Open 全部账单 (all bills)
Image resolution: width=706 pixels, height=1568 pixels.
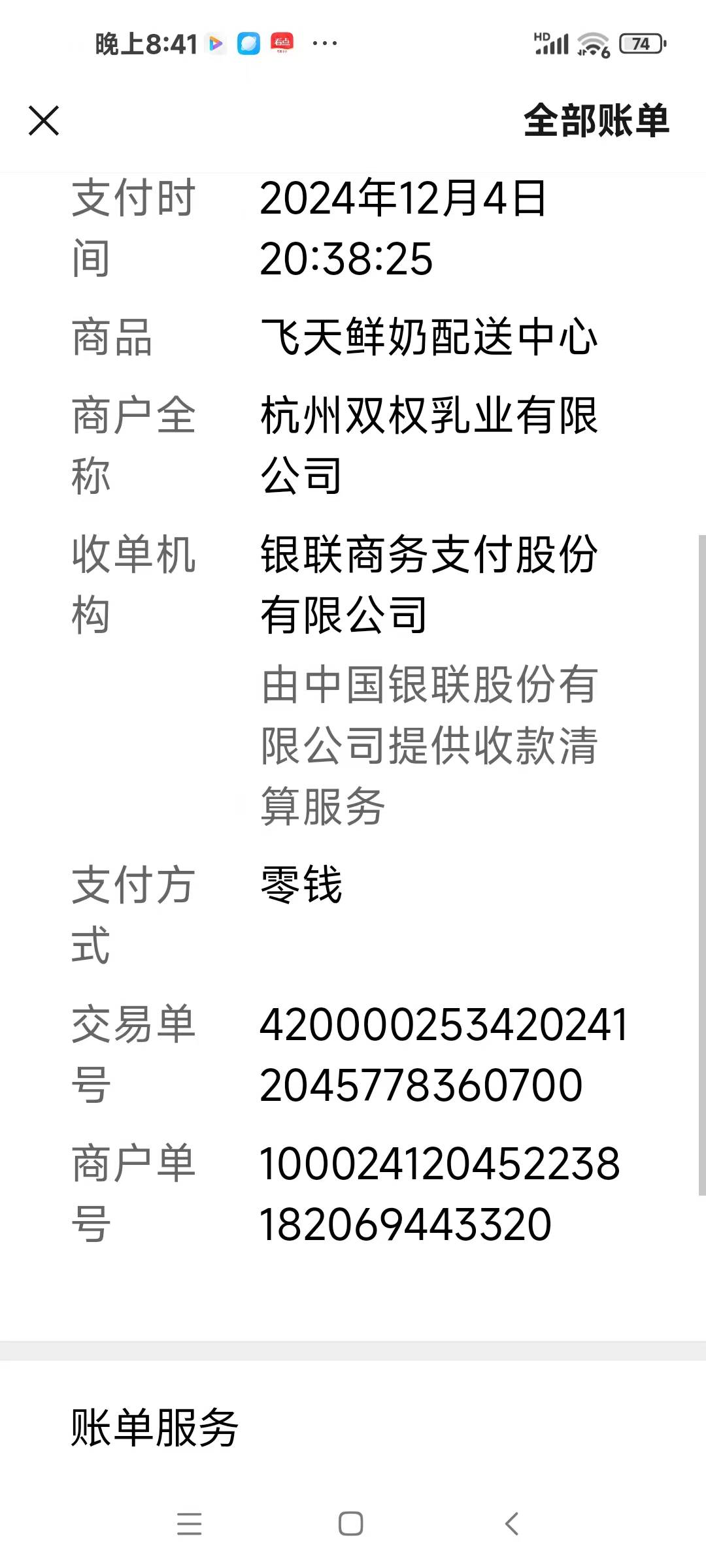pyautogui.click(x=596, y=121)
